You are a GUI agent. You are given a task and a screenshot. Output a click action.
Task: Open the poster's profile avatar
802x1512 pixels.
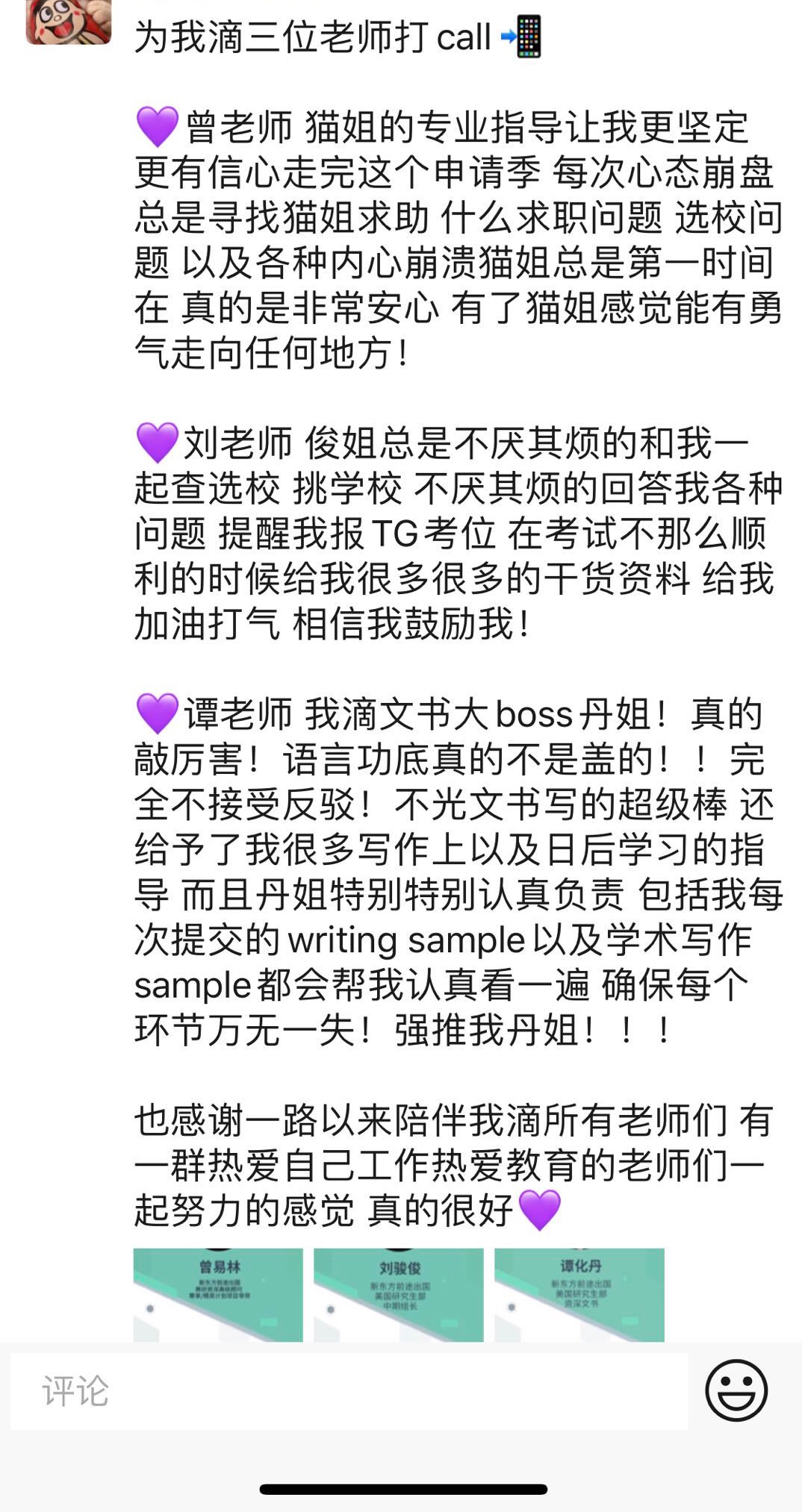tap(68, 21)
